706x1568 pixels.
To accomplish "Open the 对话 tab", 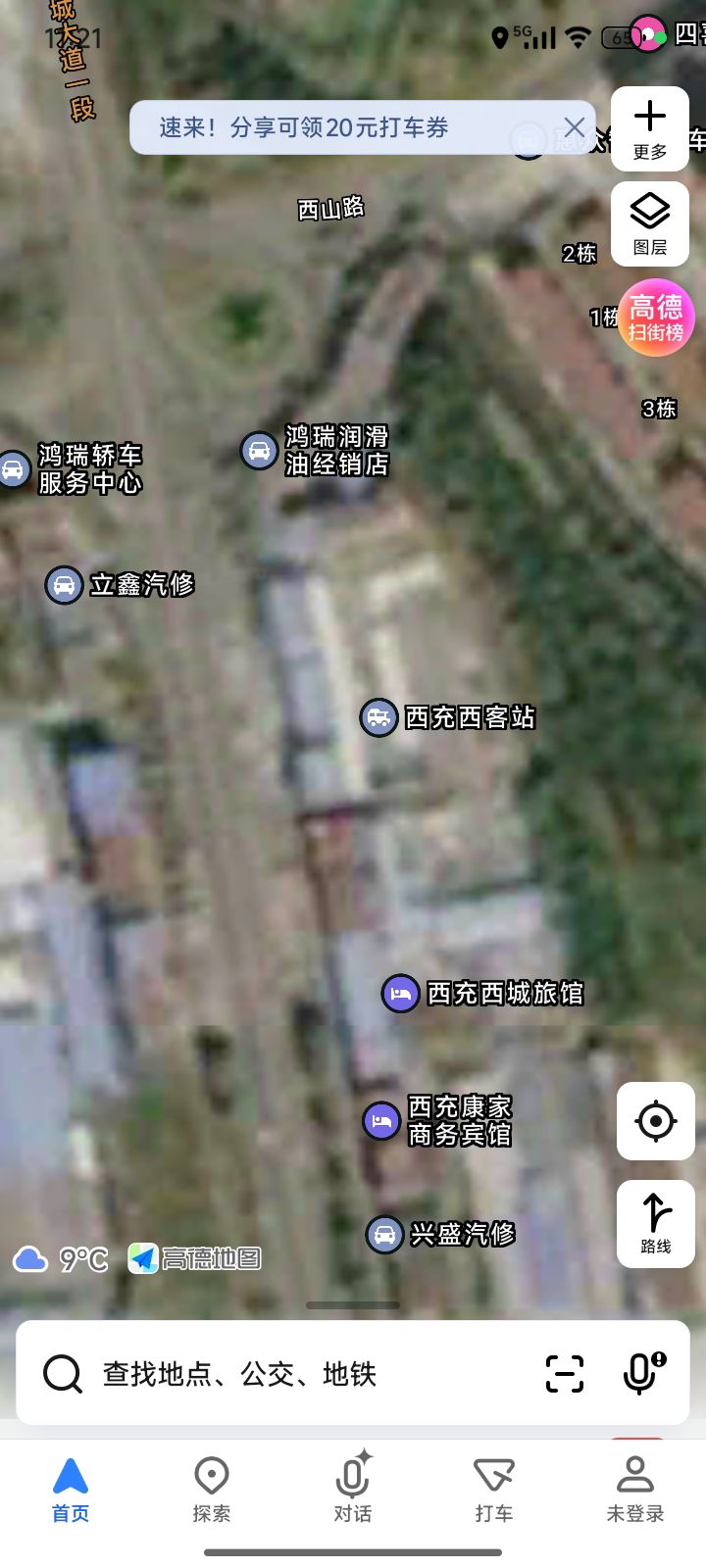I will [353, 1490].
